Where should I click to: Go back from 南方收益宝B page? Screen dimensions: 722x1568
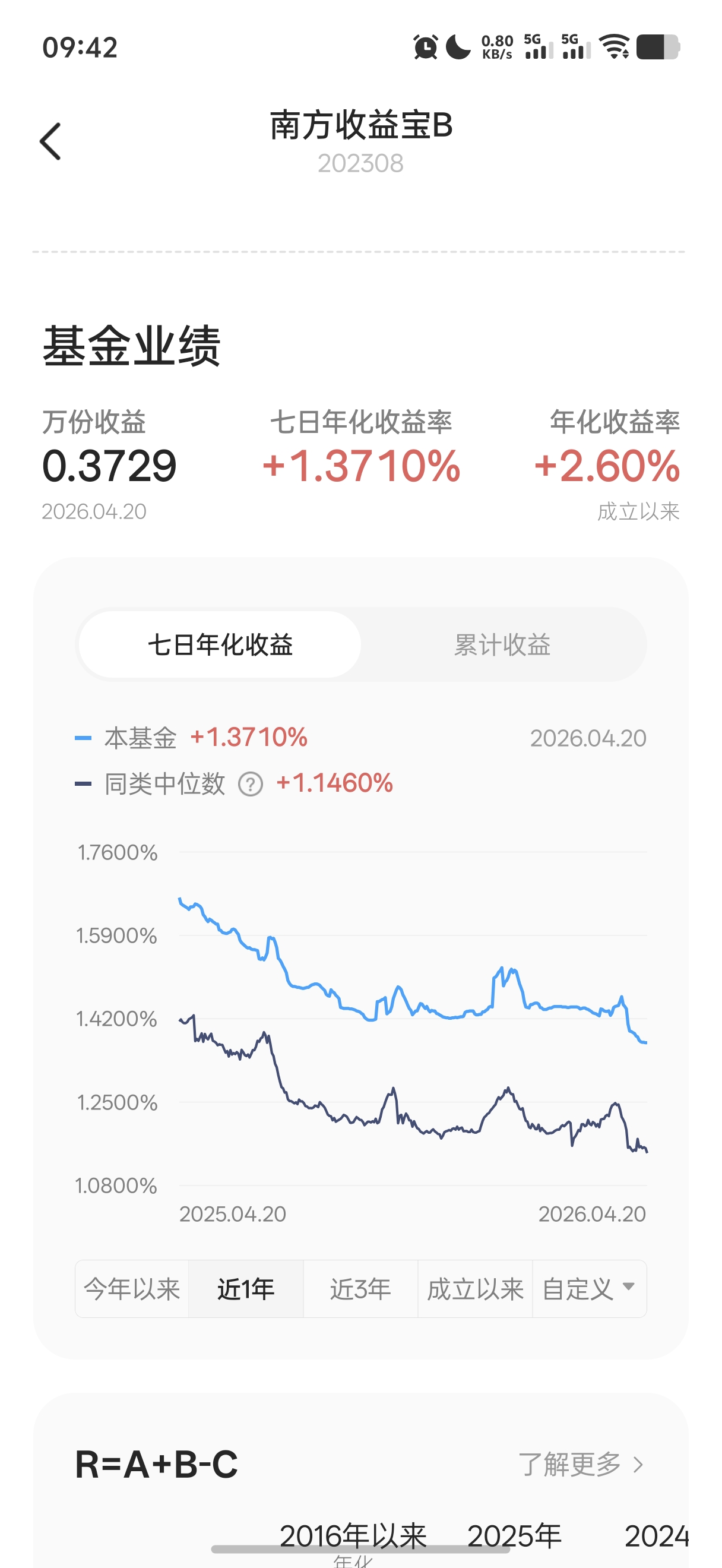pyautogui.click(x=50, y=141)
